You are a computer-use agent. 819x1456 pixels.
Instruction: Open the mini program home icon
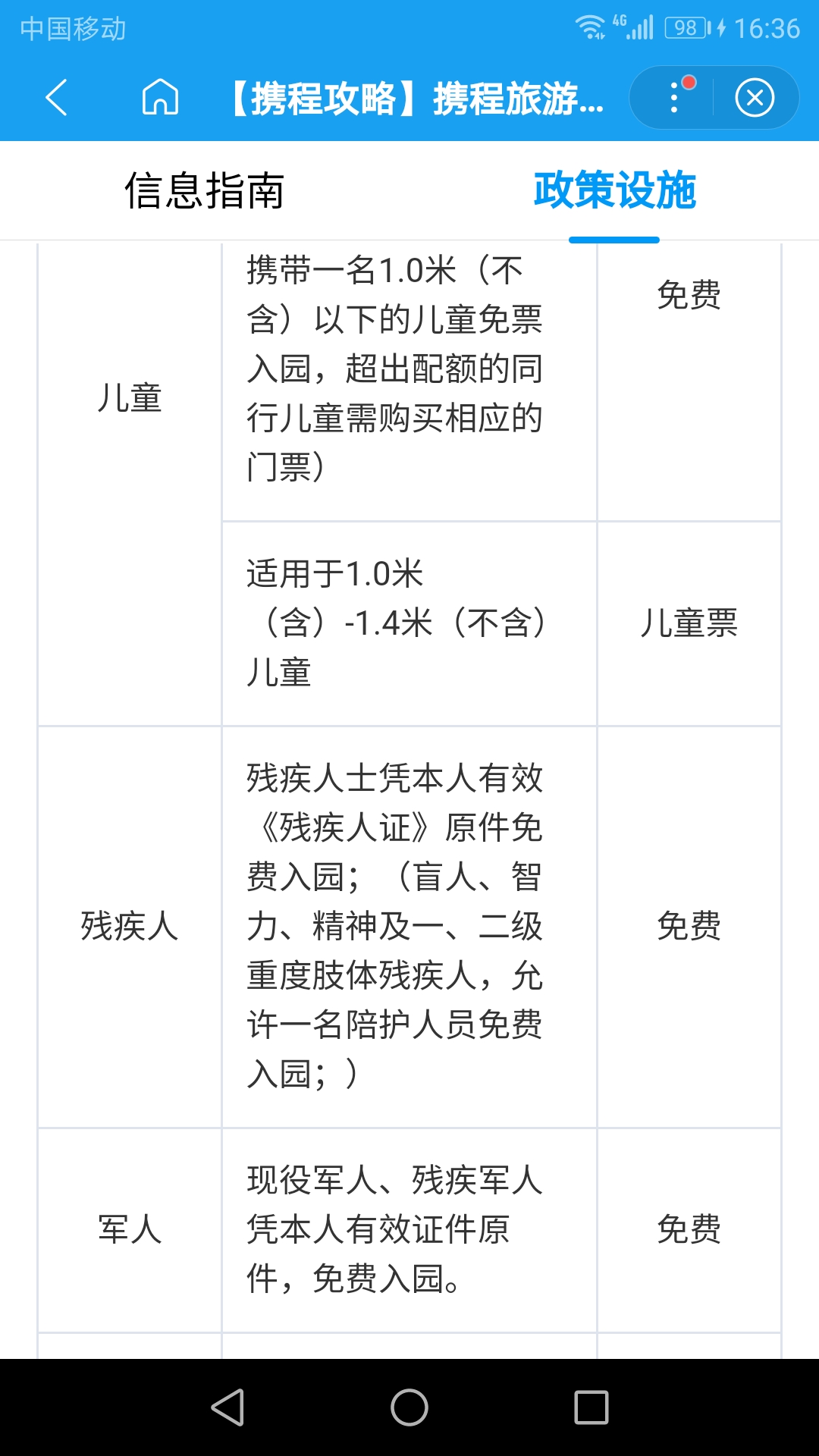pyautogui.click(x=161, y=98)
